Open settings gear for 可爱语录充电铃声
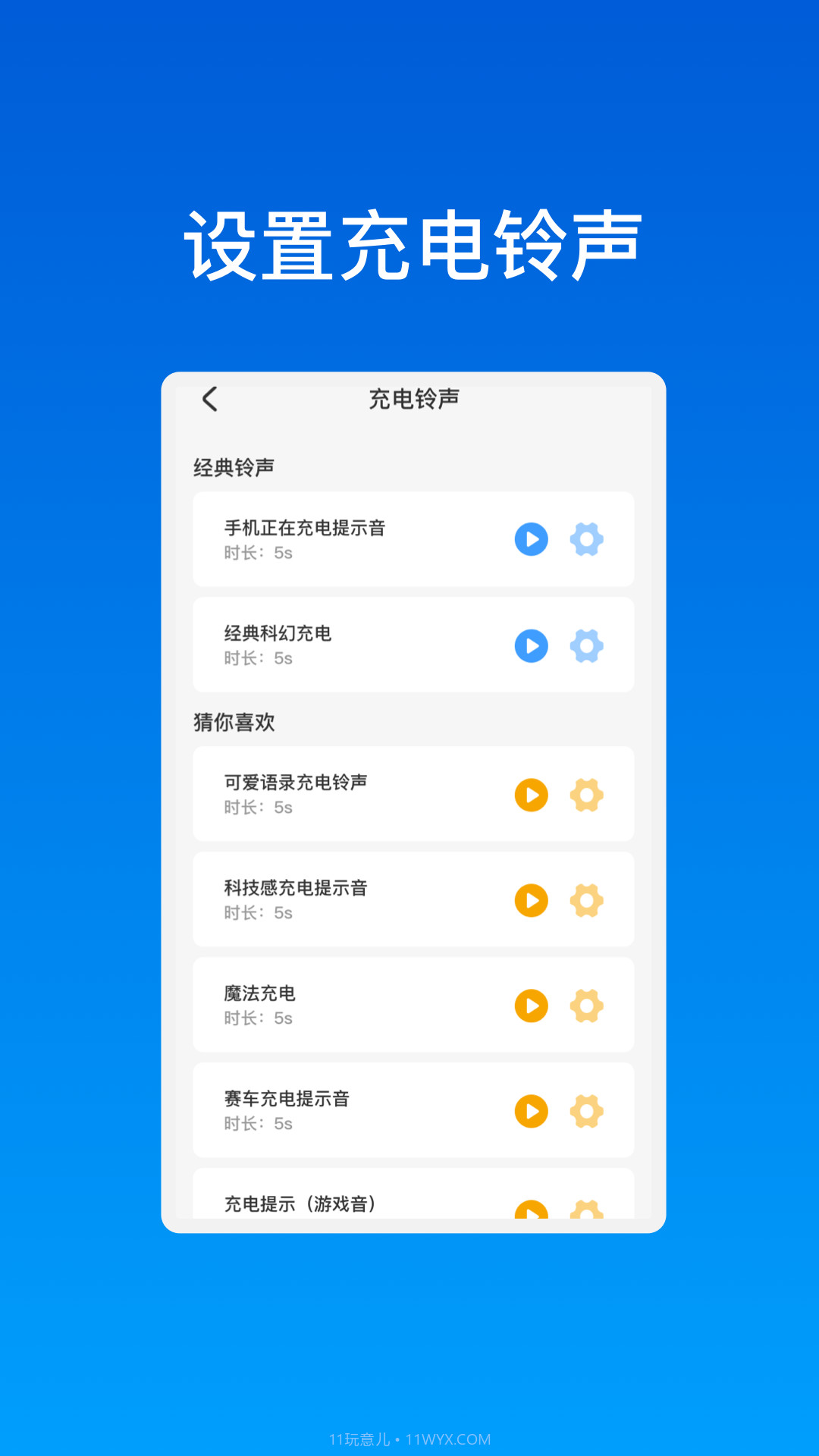819x1456 pixels. [x=586, y=793]
